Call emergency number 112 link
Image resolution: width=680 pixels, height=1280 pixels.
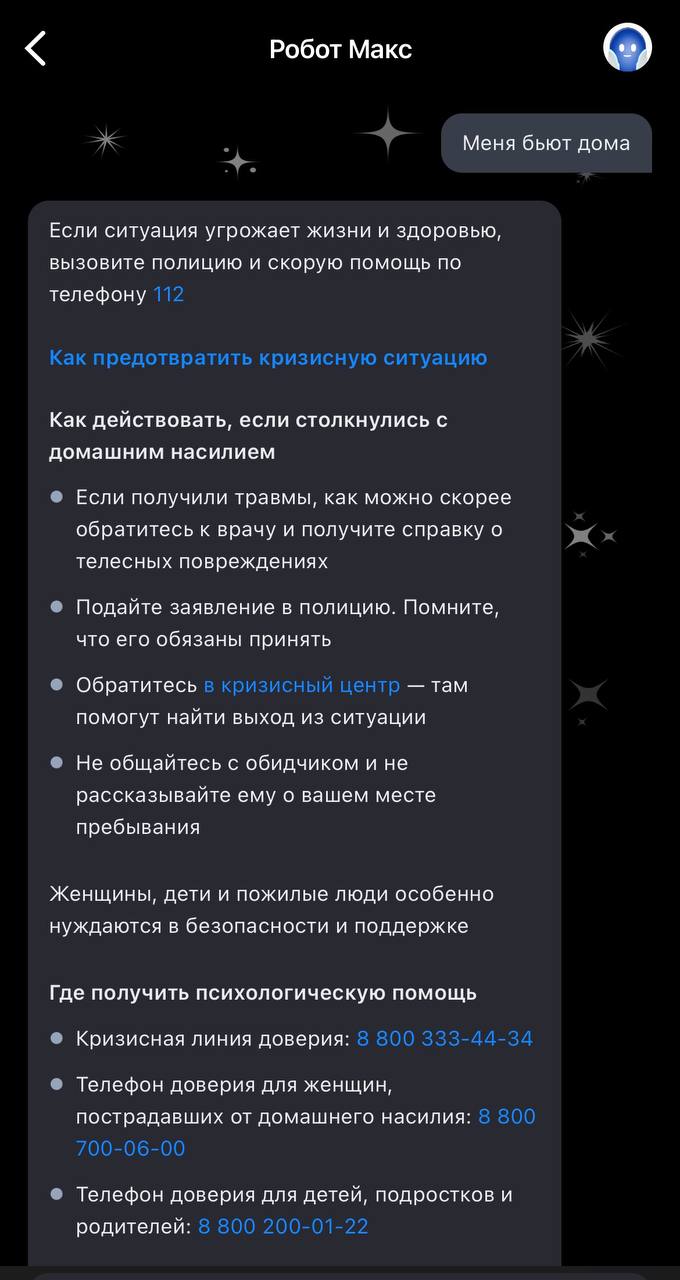click(168, 294)
